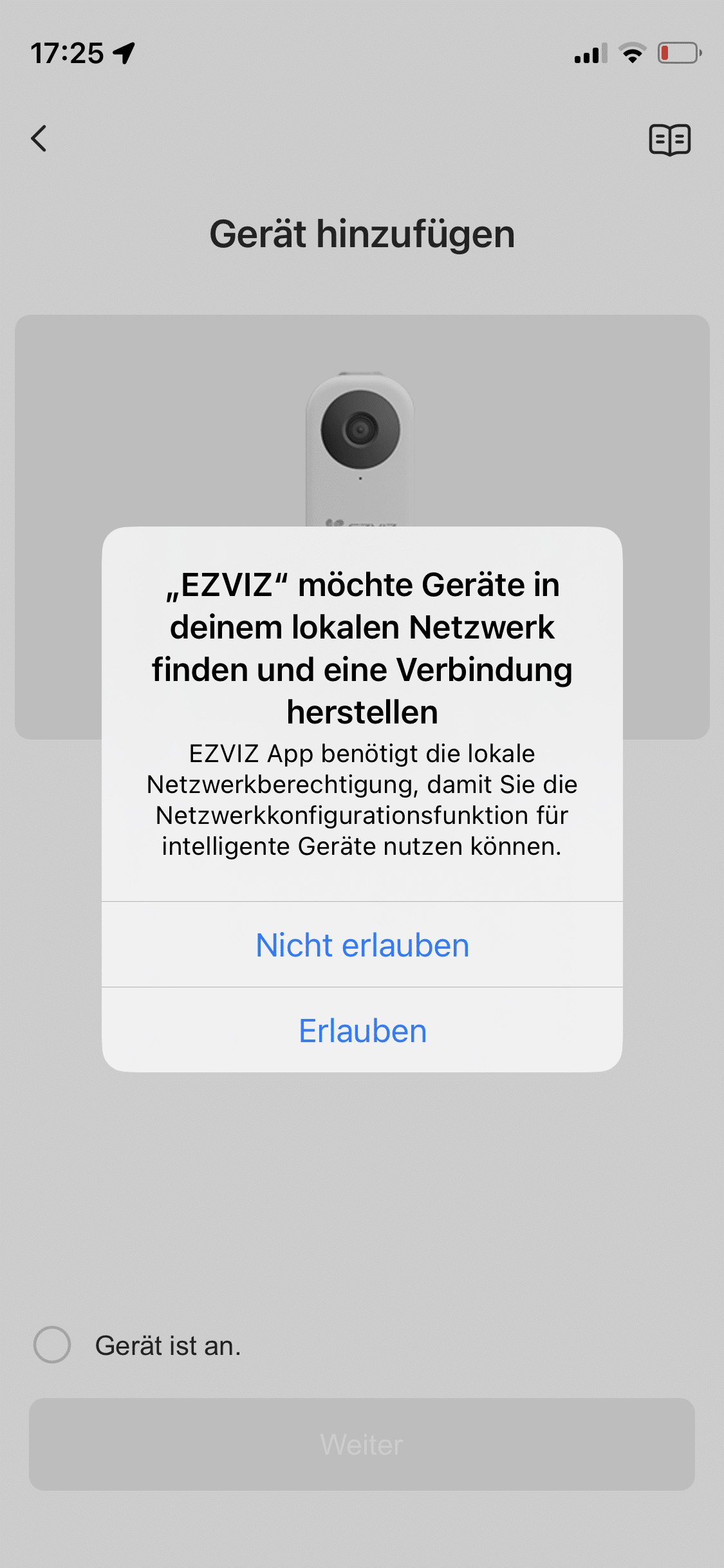
Task: Choose Nicht erlauben in the dialog
Action: [x=362, y=945]
